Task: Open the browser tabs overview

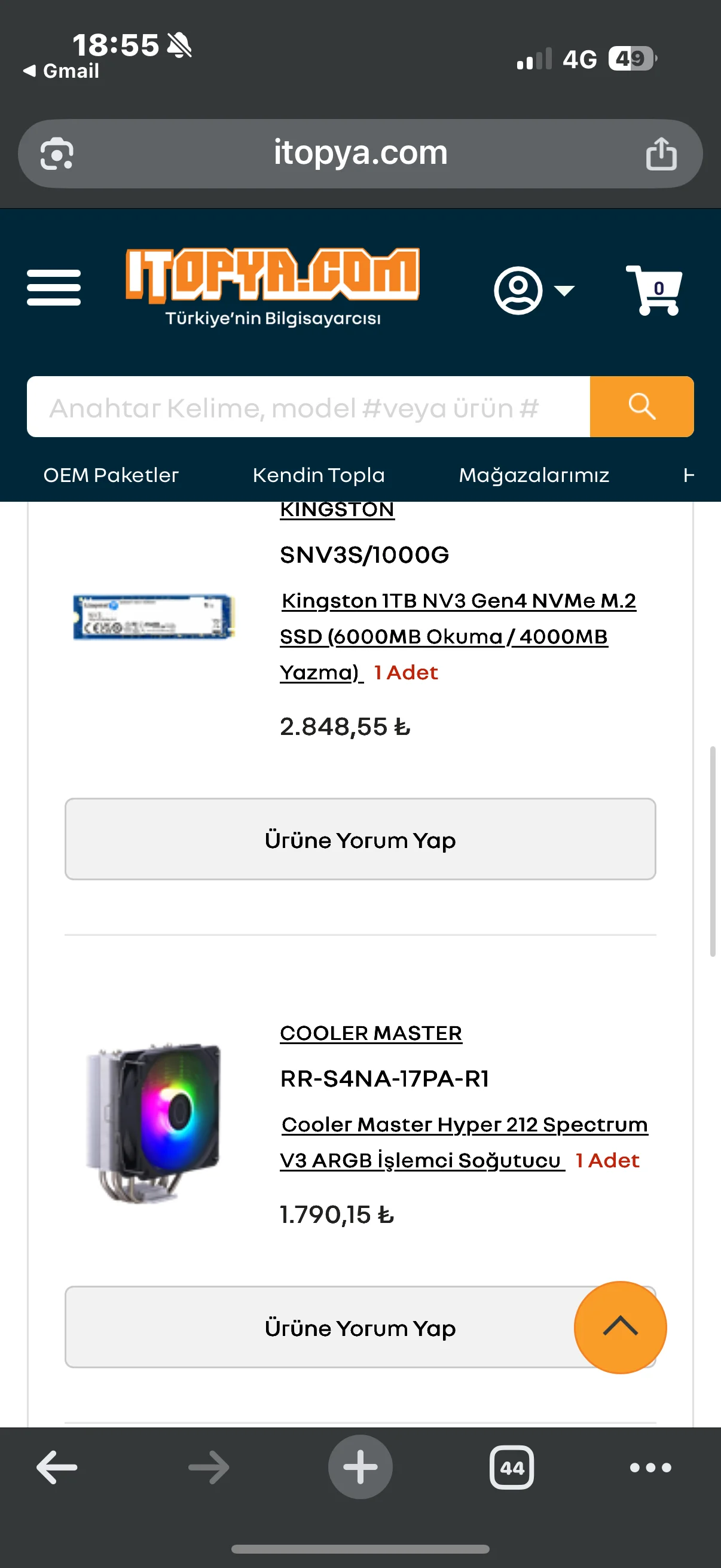Action: (511, 1468)
